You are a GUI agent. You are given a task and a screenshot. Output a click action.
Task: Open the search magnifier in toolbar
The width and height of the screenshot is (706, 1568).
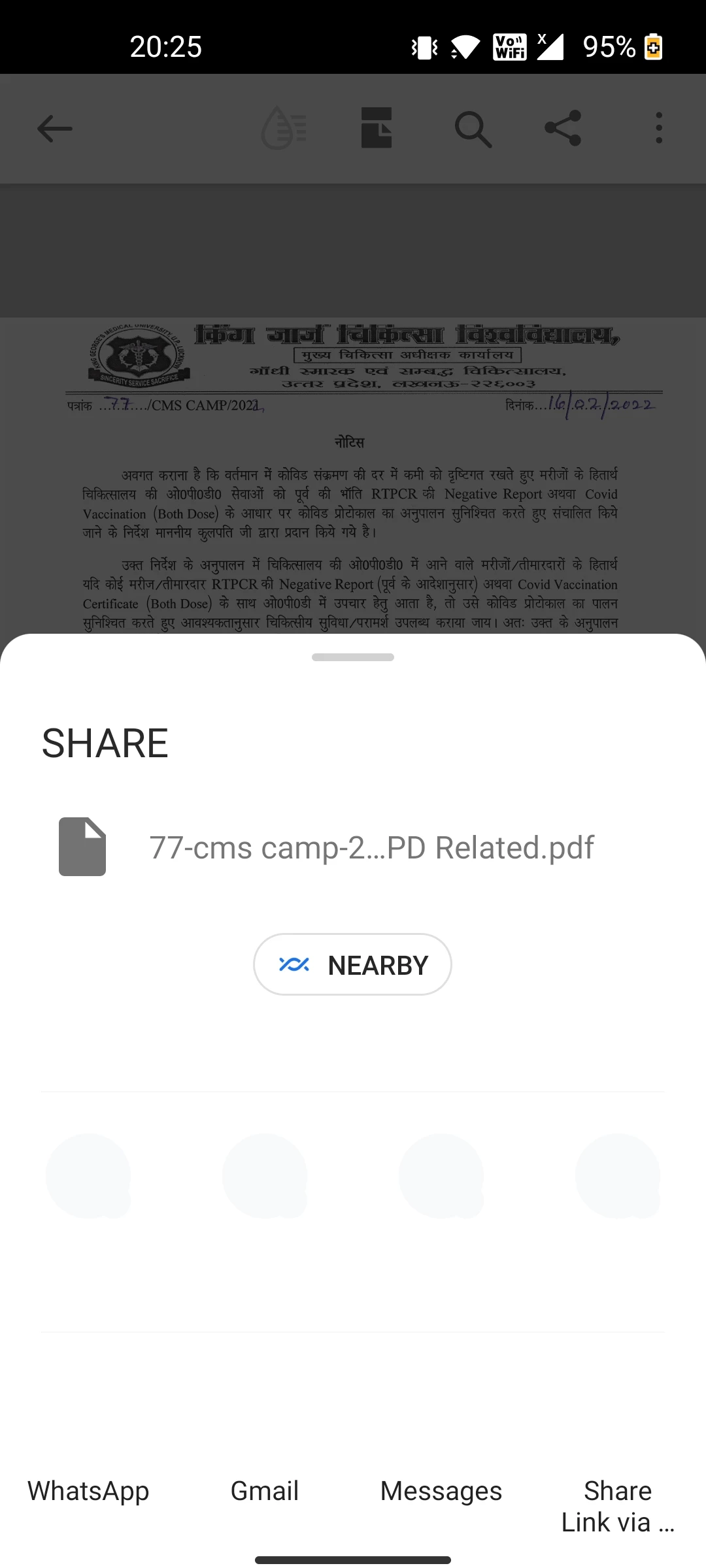[473, 128]
